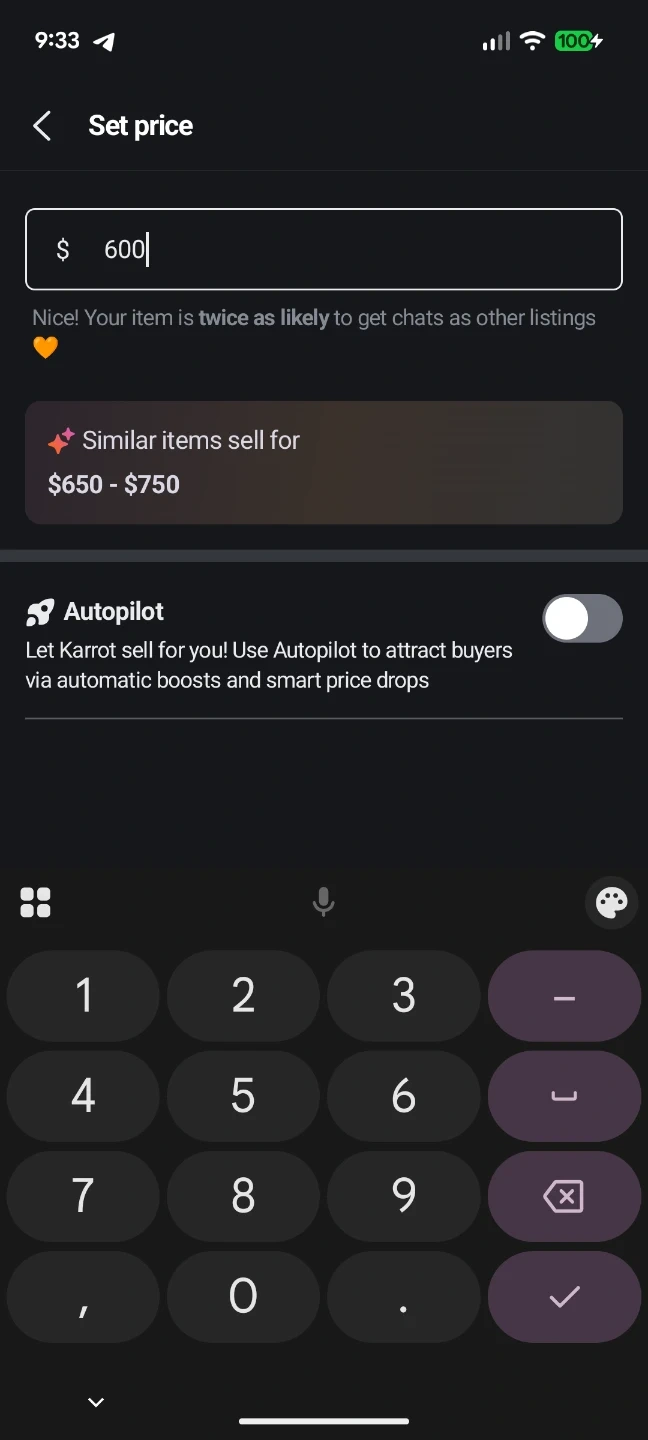Go back from Set price
648x1440 pixels.
pyautogui.click(x=42, y=126)
